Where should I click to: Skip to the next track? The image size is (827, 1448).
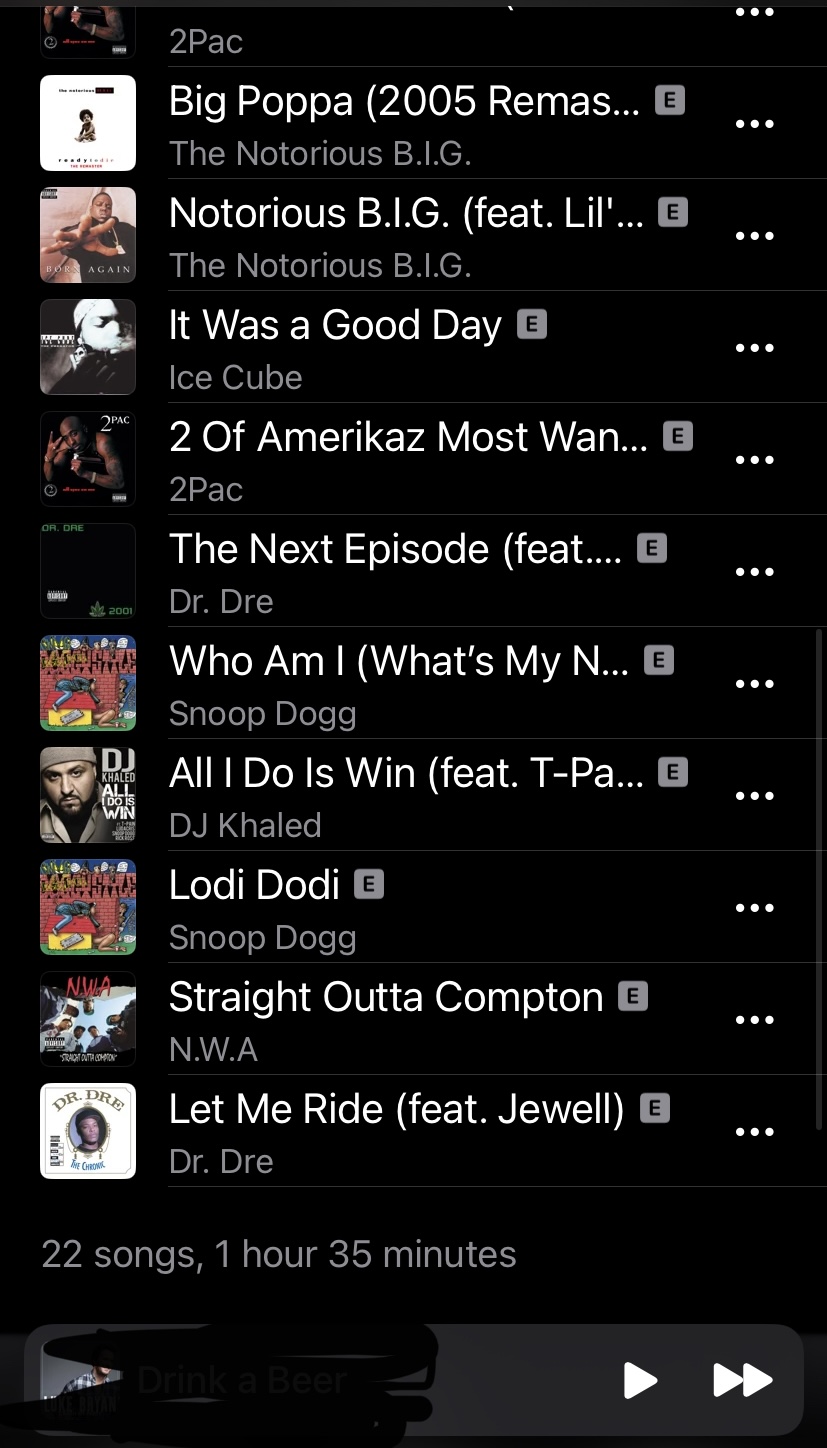point(742,1380)
